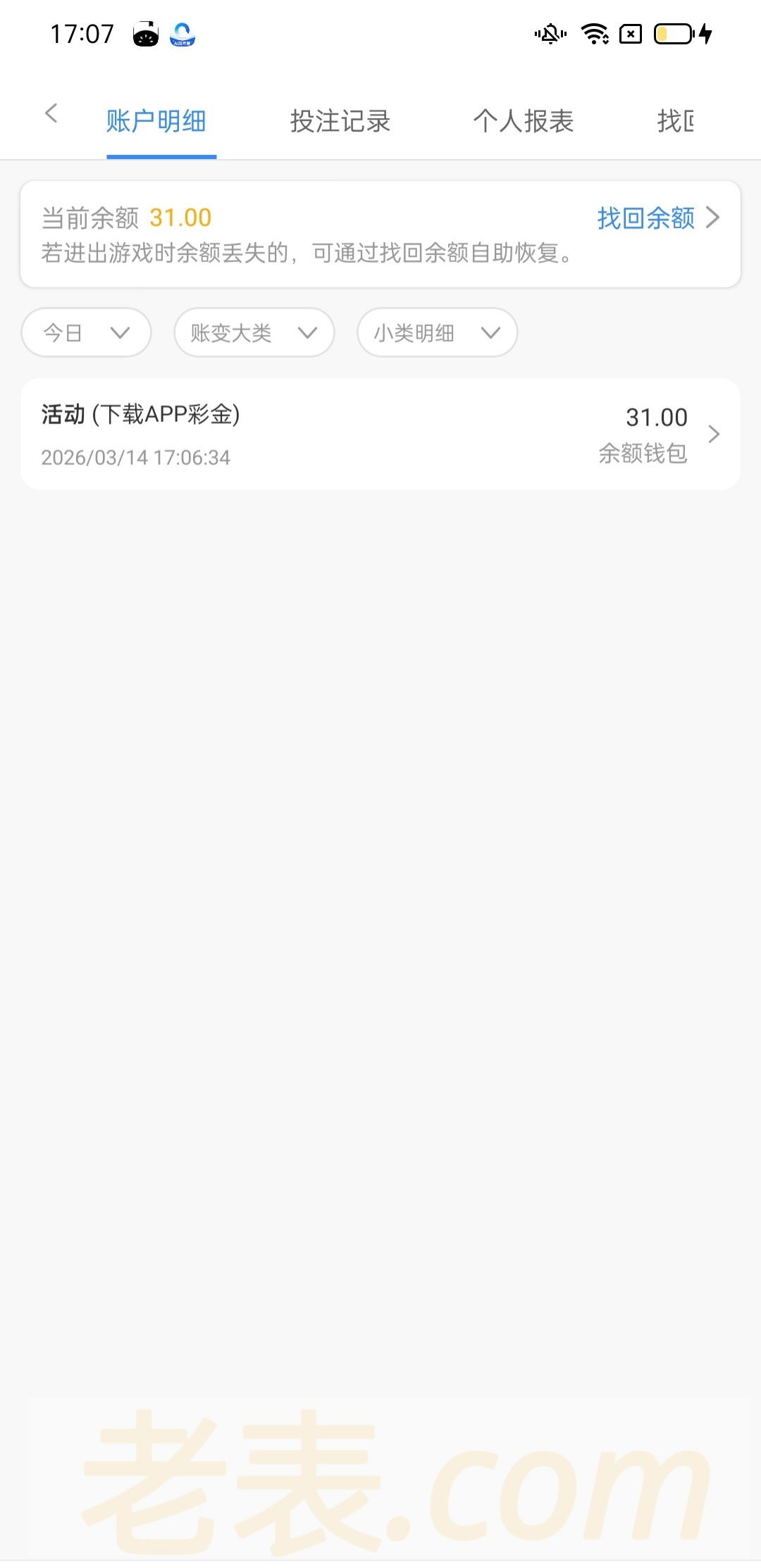Tap the 找回余额 link
Screen dimensions: 761x1568
click(657, 218)
